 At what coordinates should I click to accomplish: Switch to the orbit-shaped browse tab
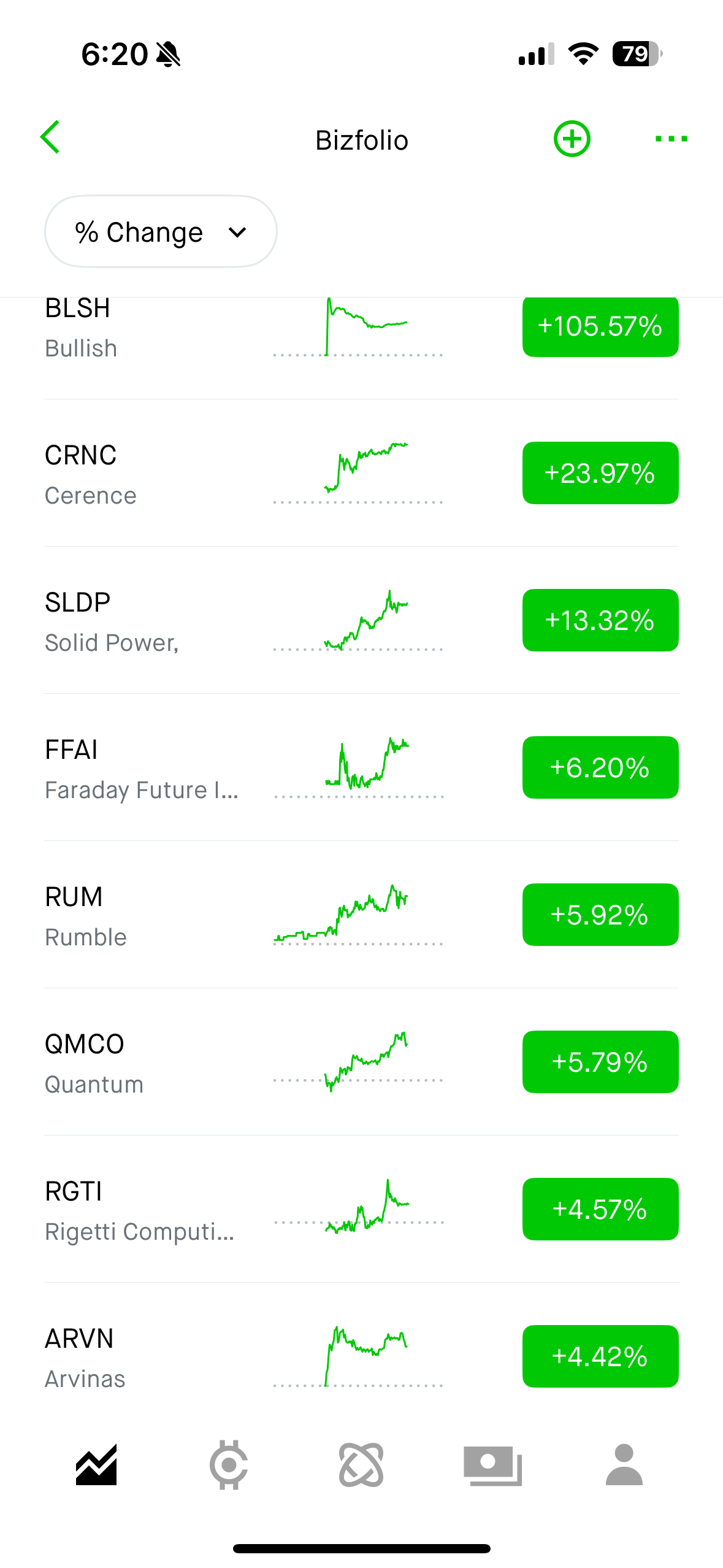361,1465
